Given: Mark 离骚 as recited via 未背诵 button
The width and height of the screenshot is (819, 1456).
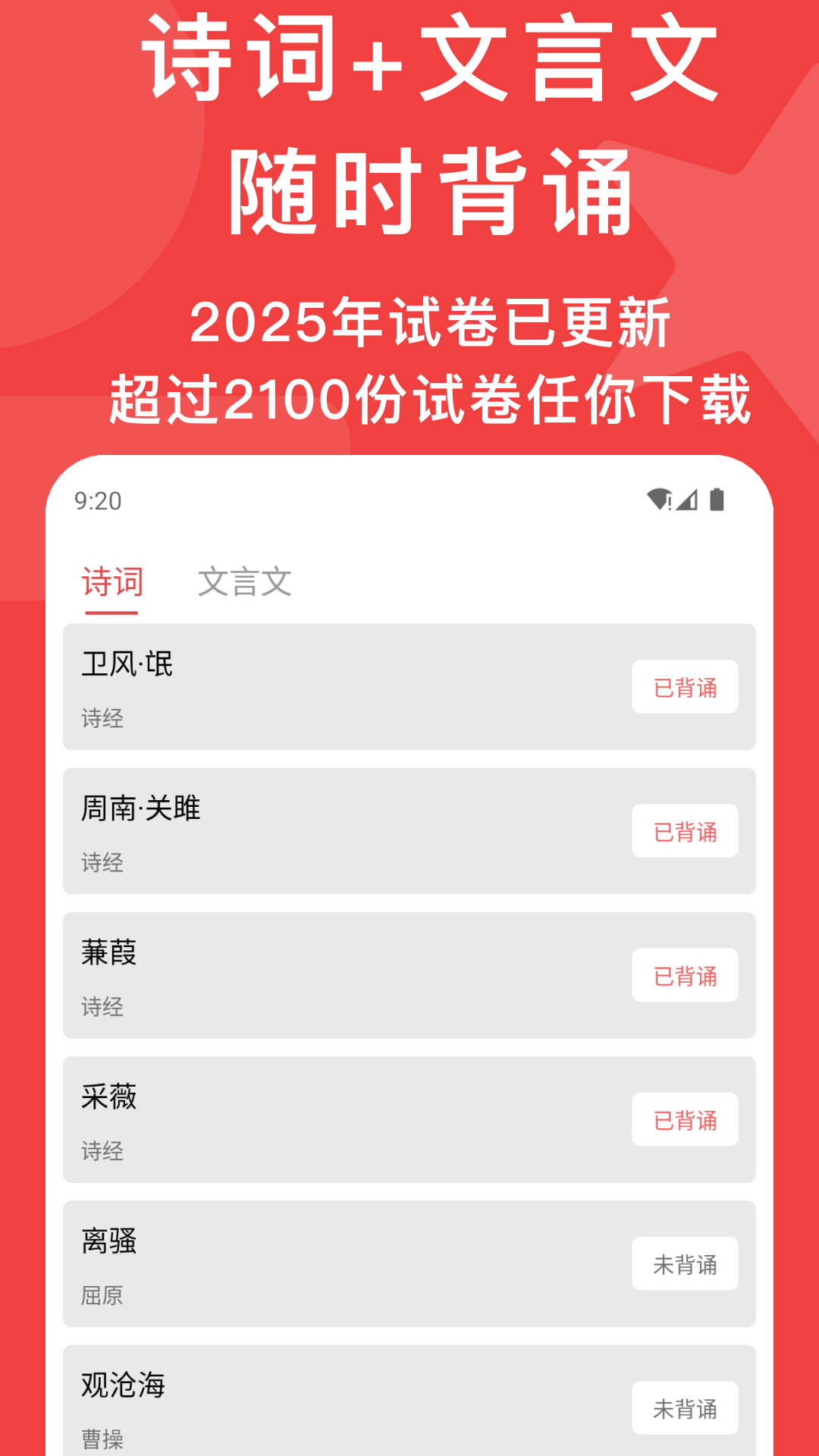Looking at the screenshot, I should coord(685,1264).
